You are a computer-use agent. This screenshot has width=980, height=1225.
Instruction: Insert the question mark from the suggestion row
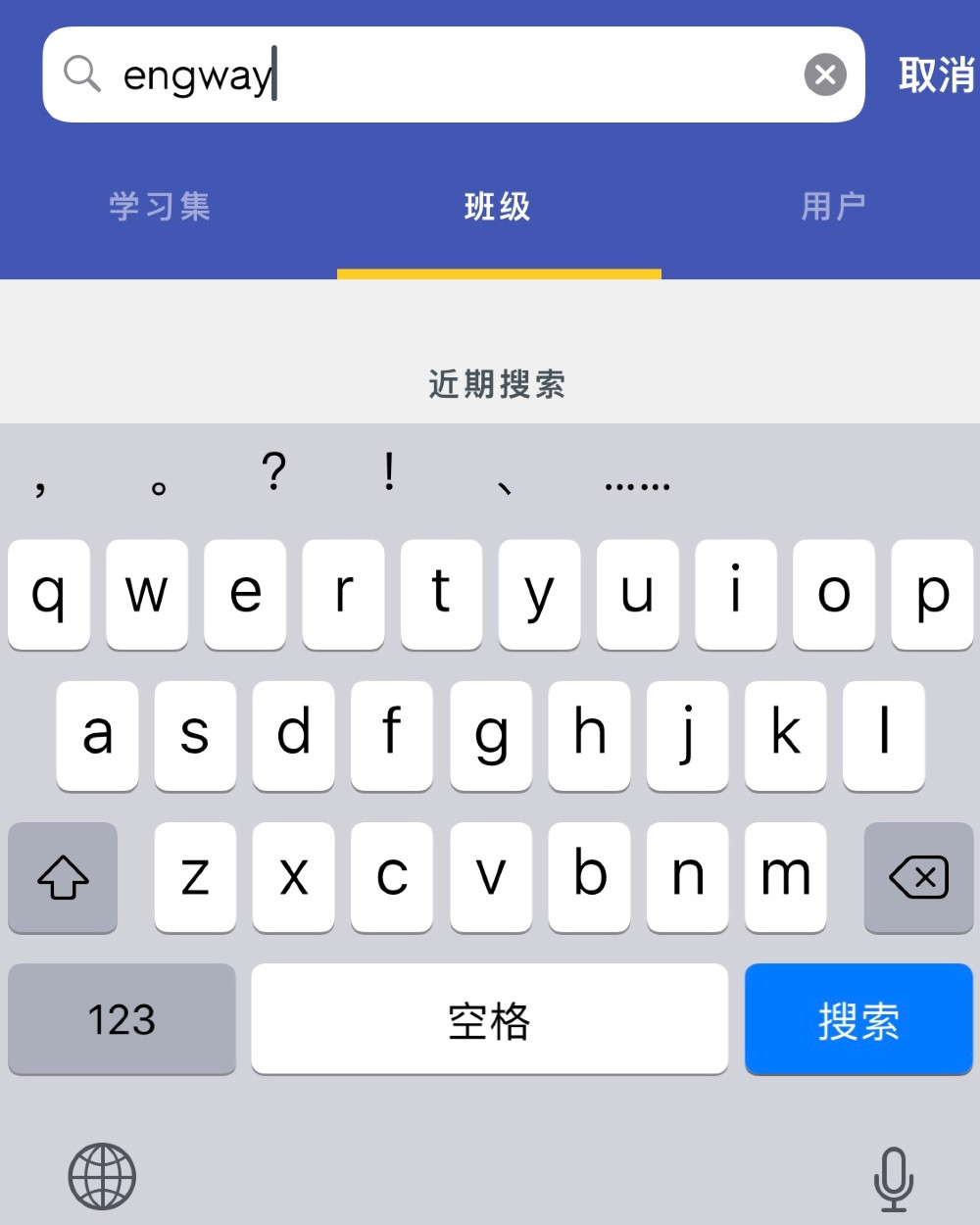click(x=274, y=473)
